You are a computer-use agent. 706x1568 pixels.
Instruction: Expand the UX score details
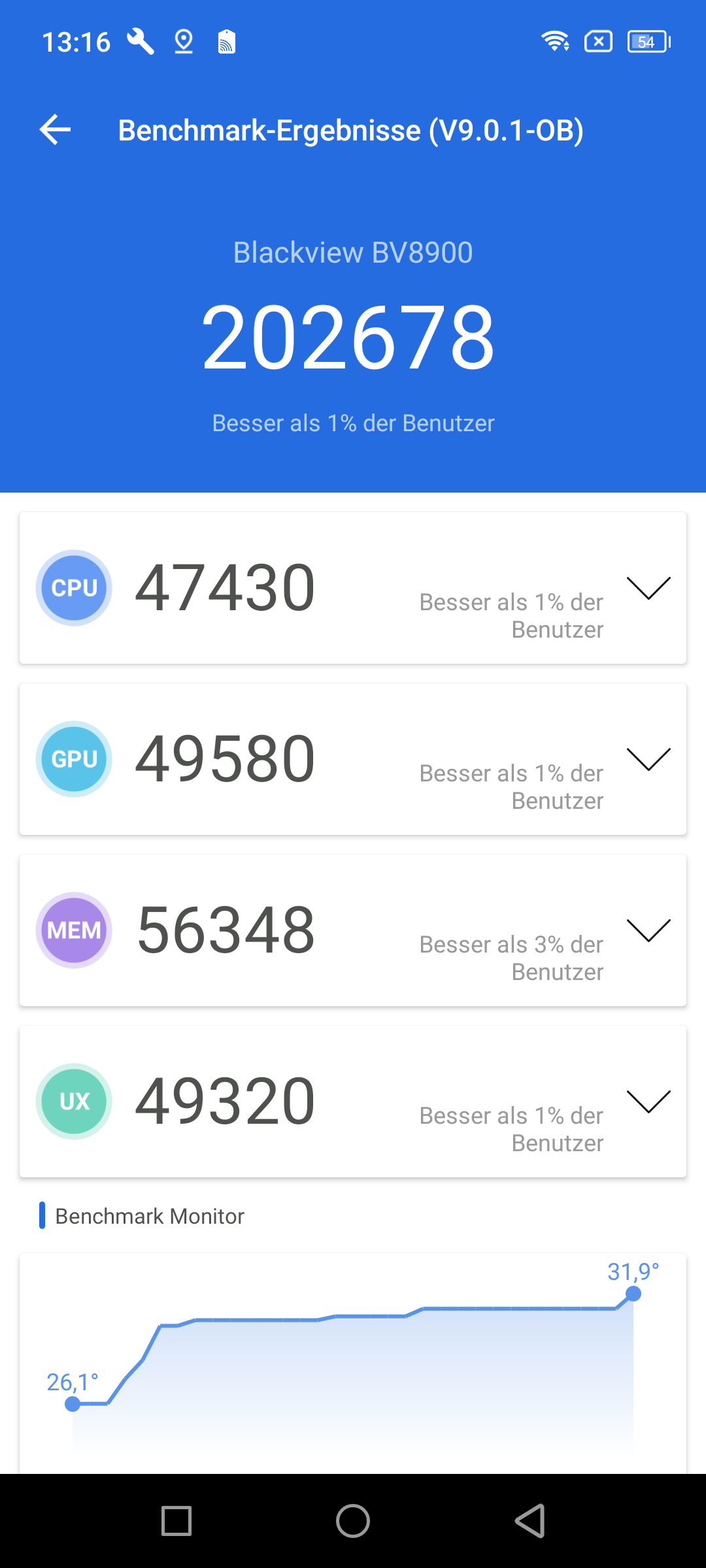[648, 1102]
